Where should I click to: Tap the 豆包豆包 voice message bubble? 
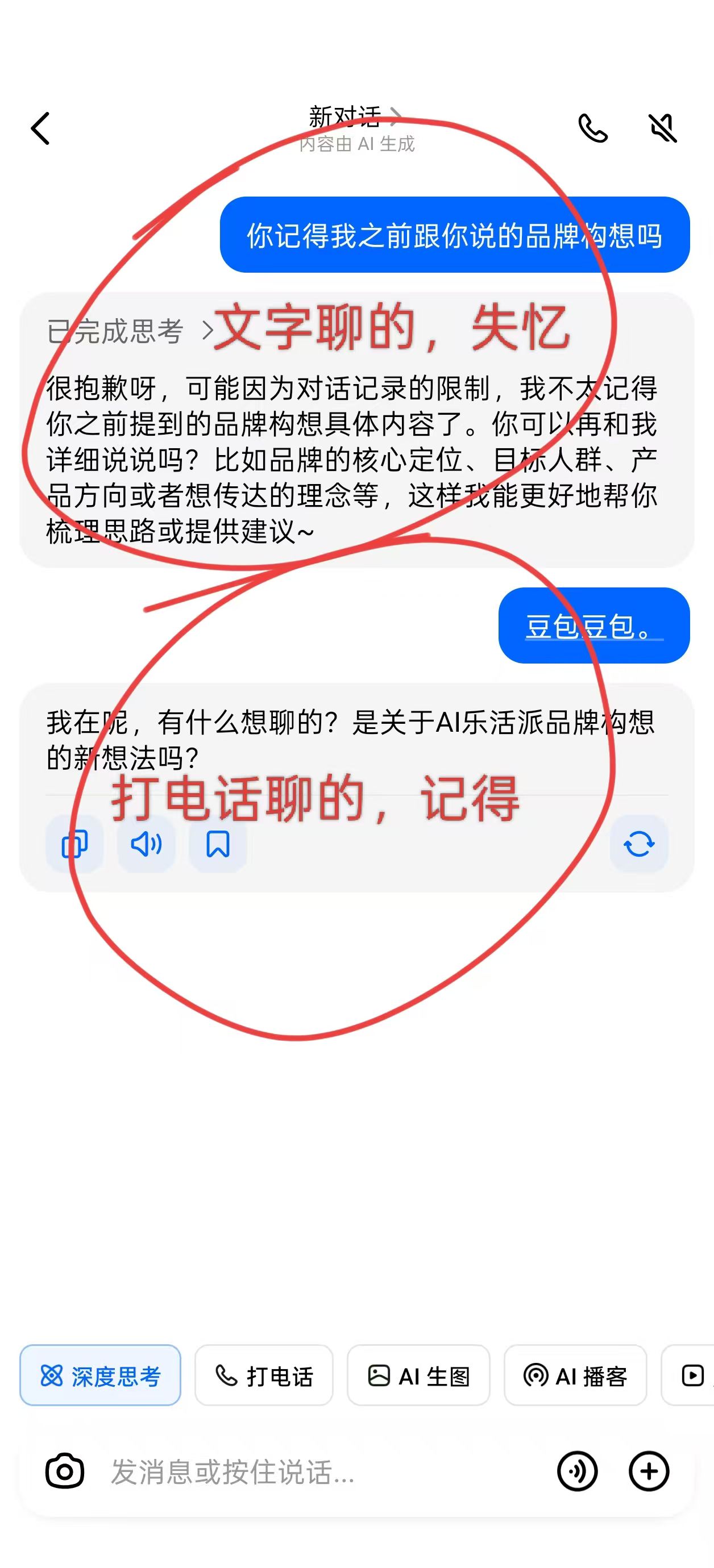click(x=594, y=625)
